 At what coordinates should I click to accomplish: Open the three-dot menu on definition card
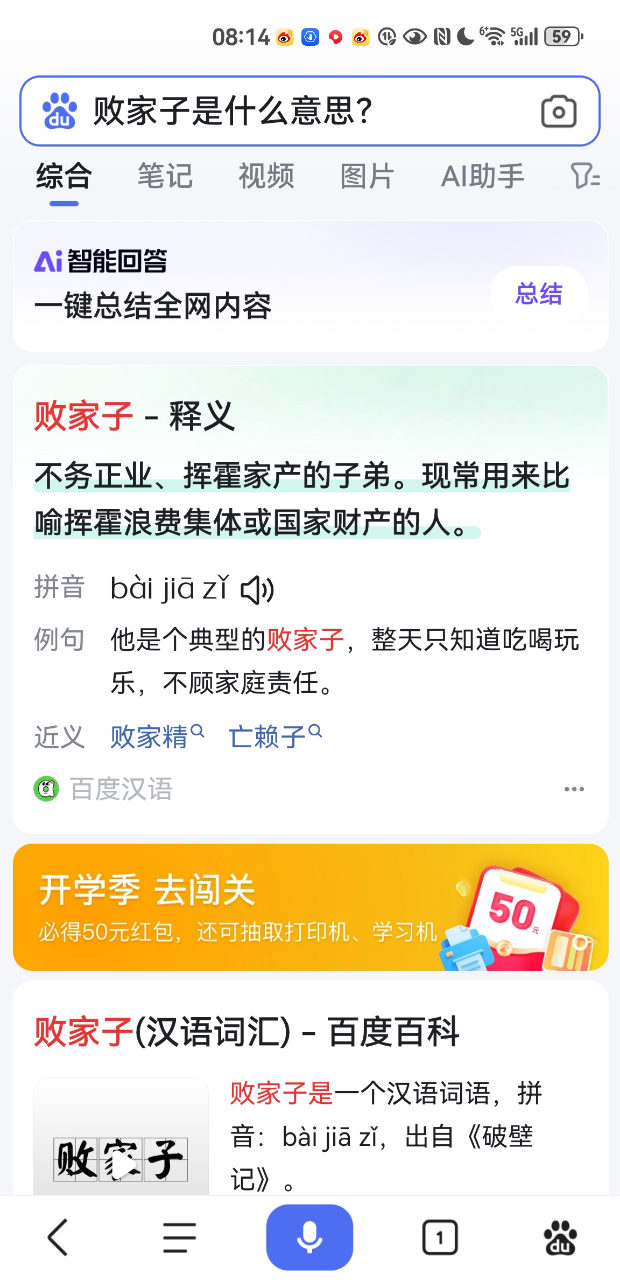tap(574, 789)
